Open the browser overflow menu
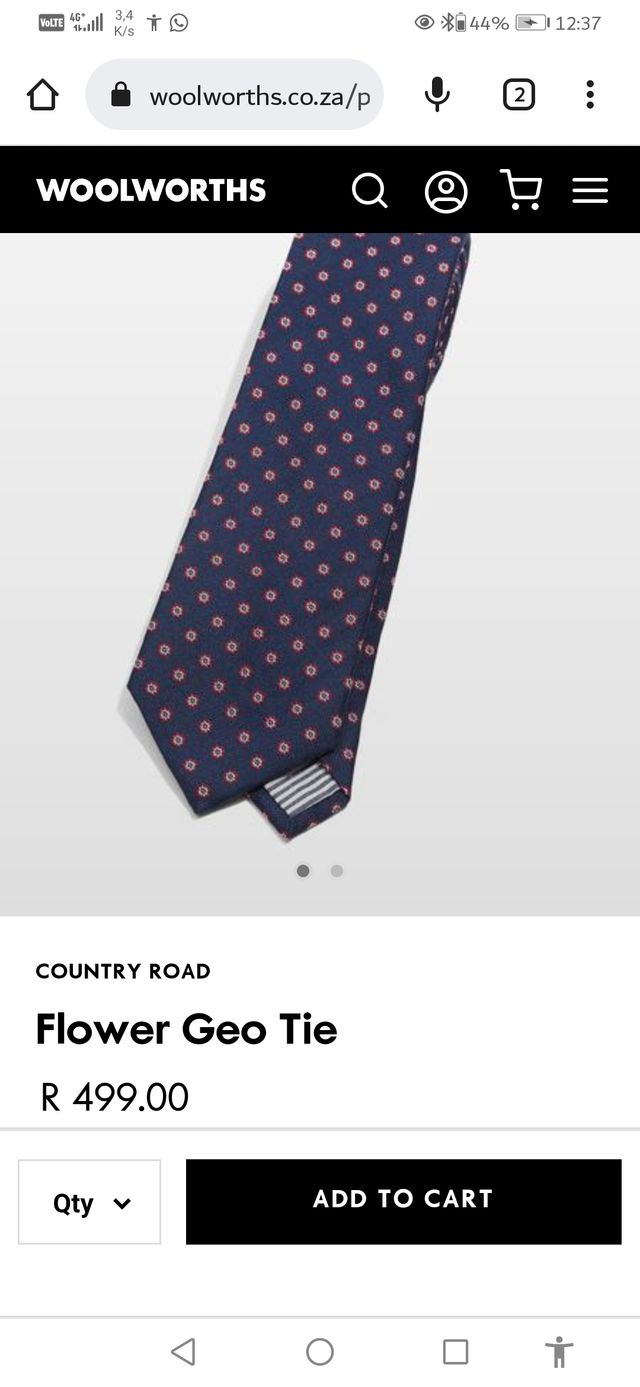Screen dimensions: 640x1387 [590, 95]
